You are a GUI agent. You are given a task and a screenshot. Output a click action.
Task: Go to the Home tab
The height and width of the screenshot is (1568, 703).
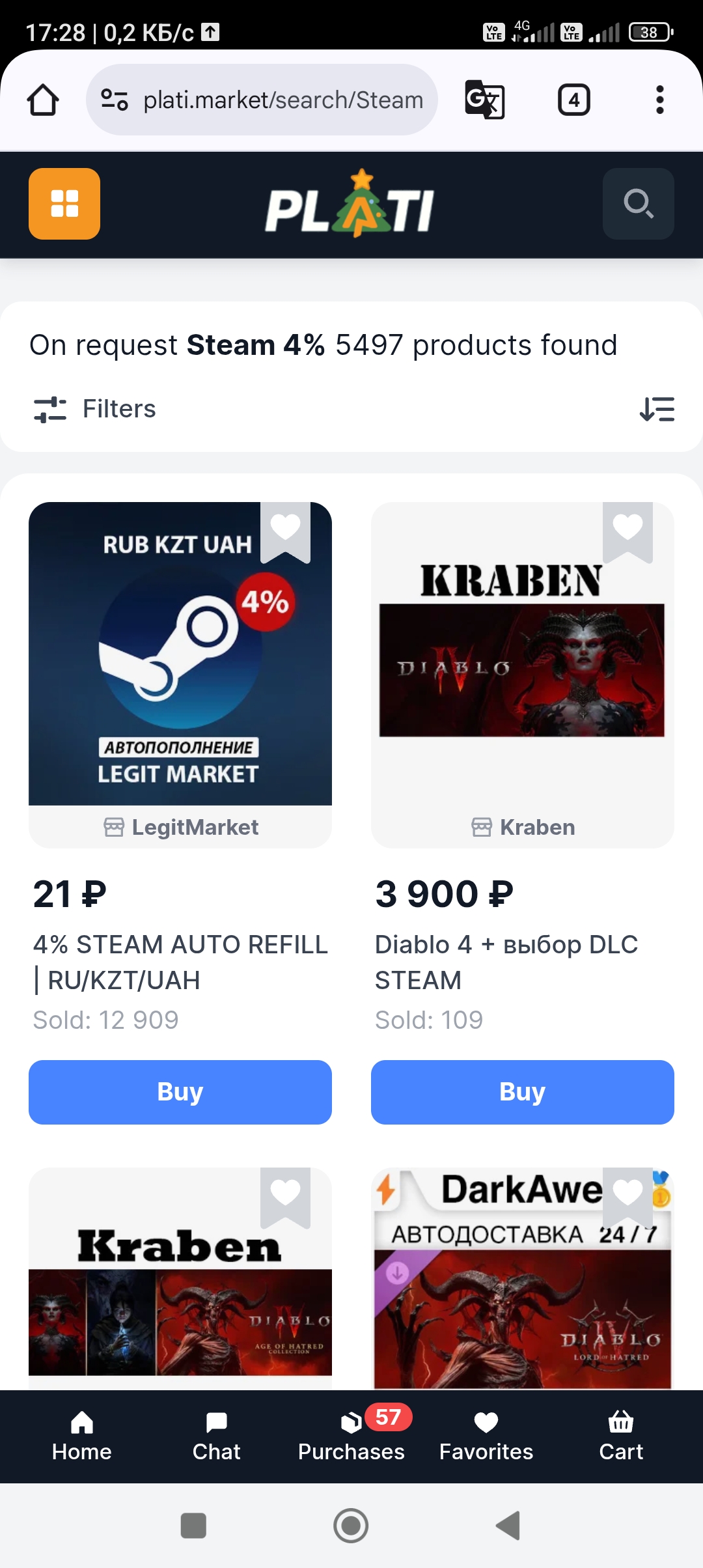click(x=82, y=1436)
